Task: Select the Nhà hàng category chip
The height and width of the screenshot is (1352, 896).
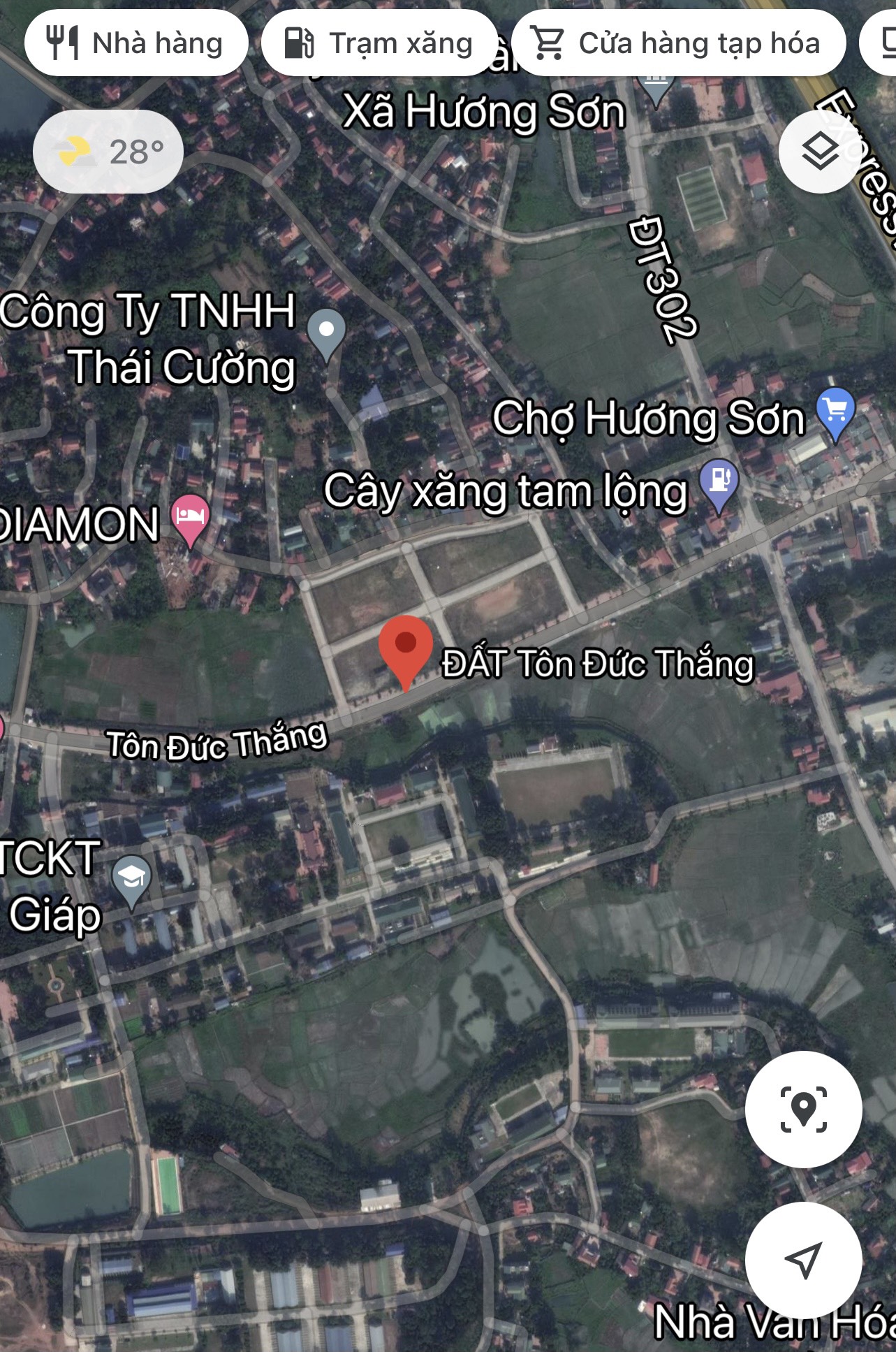Action: pyautogui.click(x=136, y=43)
